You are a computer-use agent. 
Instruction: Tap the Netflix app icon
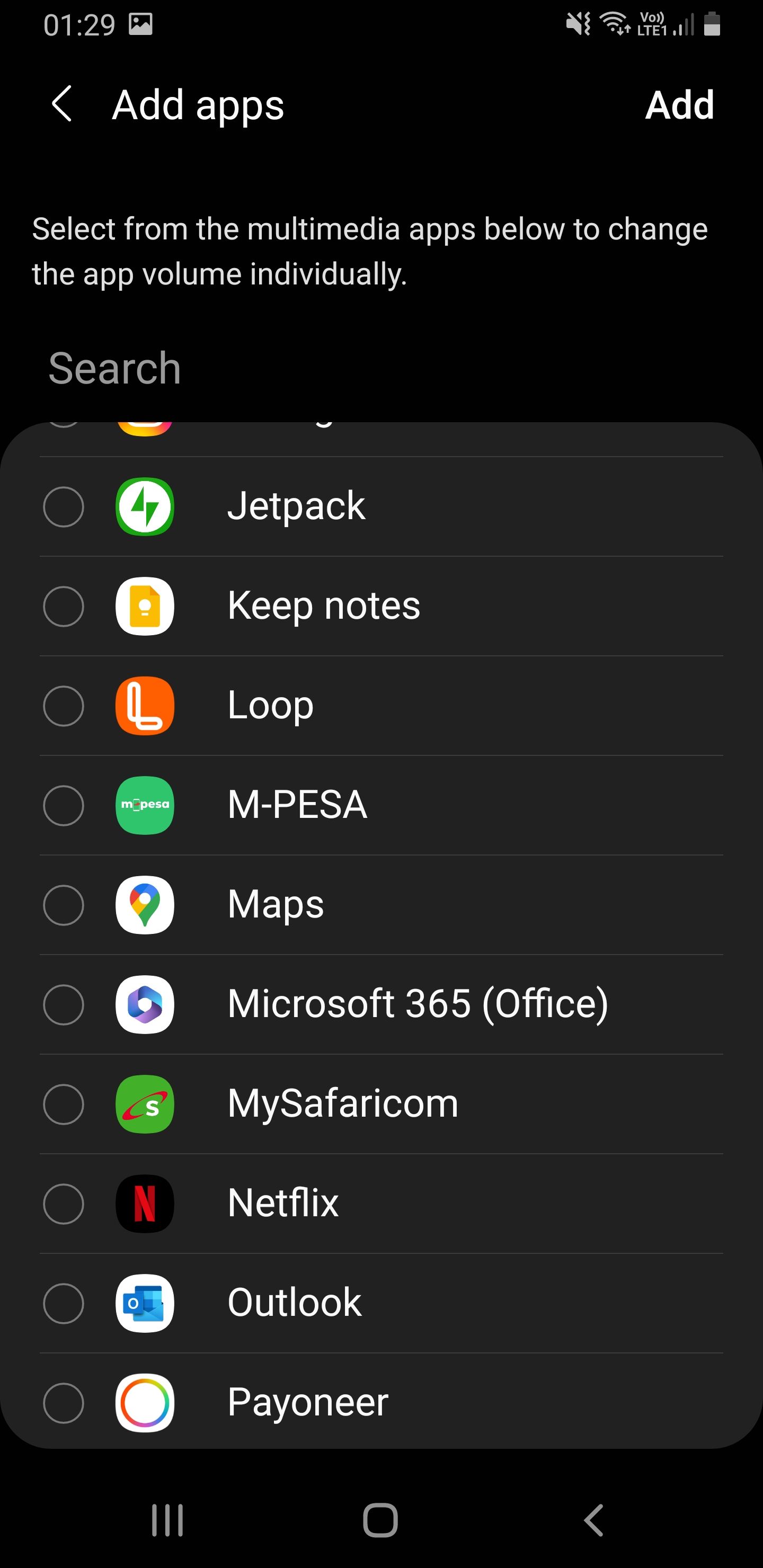[144, 1205]
